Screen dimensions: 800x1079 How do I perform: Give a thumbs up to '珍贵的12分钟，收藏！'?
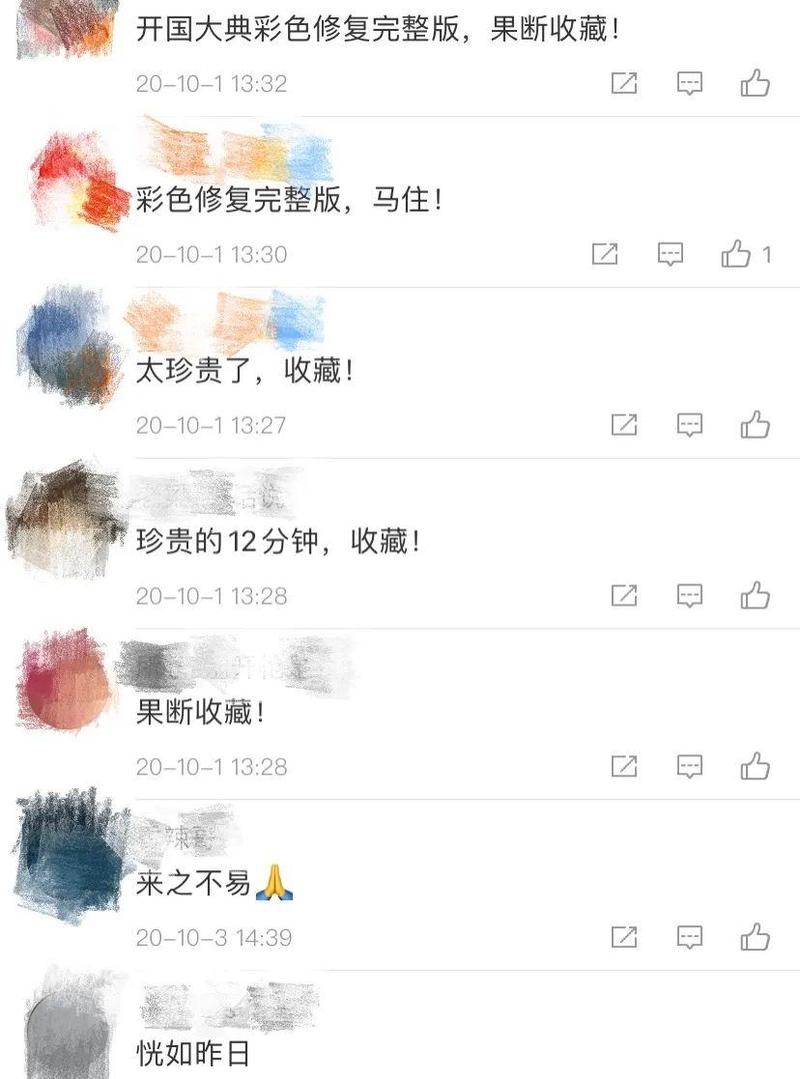click(x=755, y=597)
